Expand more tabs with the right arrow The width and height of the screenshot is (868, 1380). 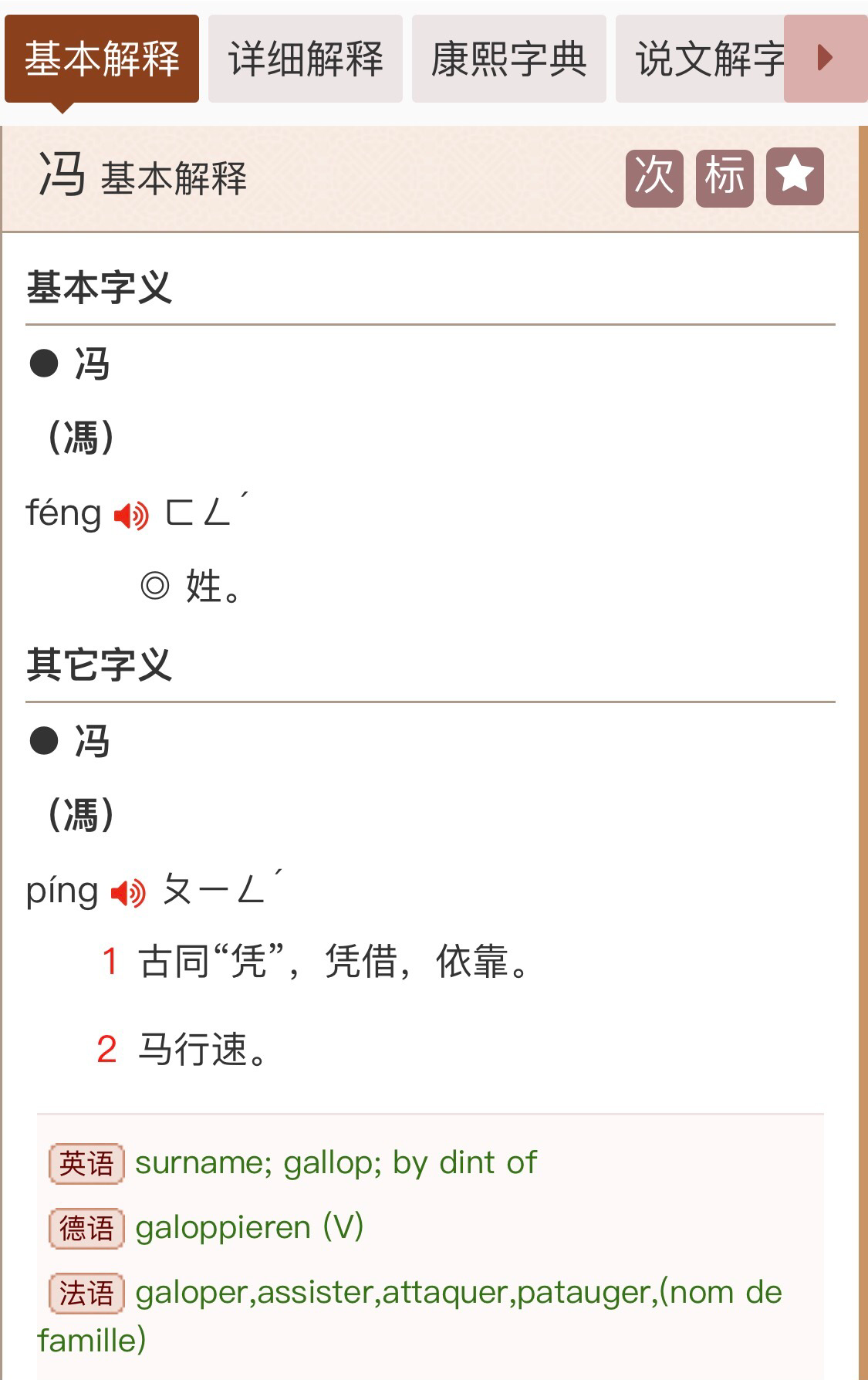pos(826,57)
